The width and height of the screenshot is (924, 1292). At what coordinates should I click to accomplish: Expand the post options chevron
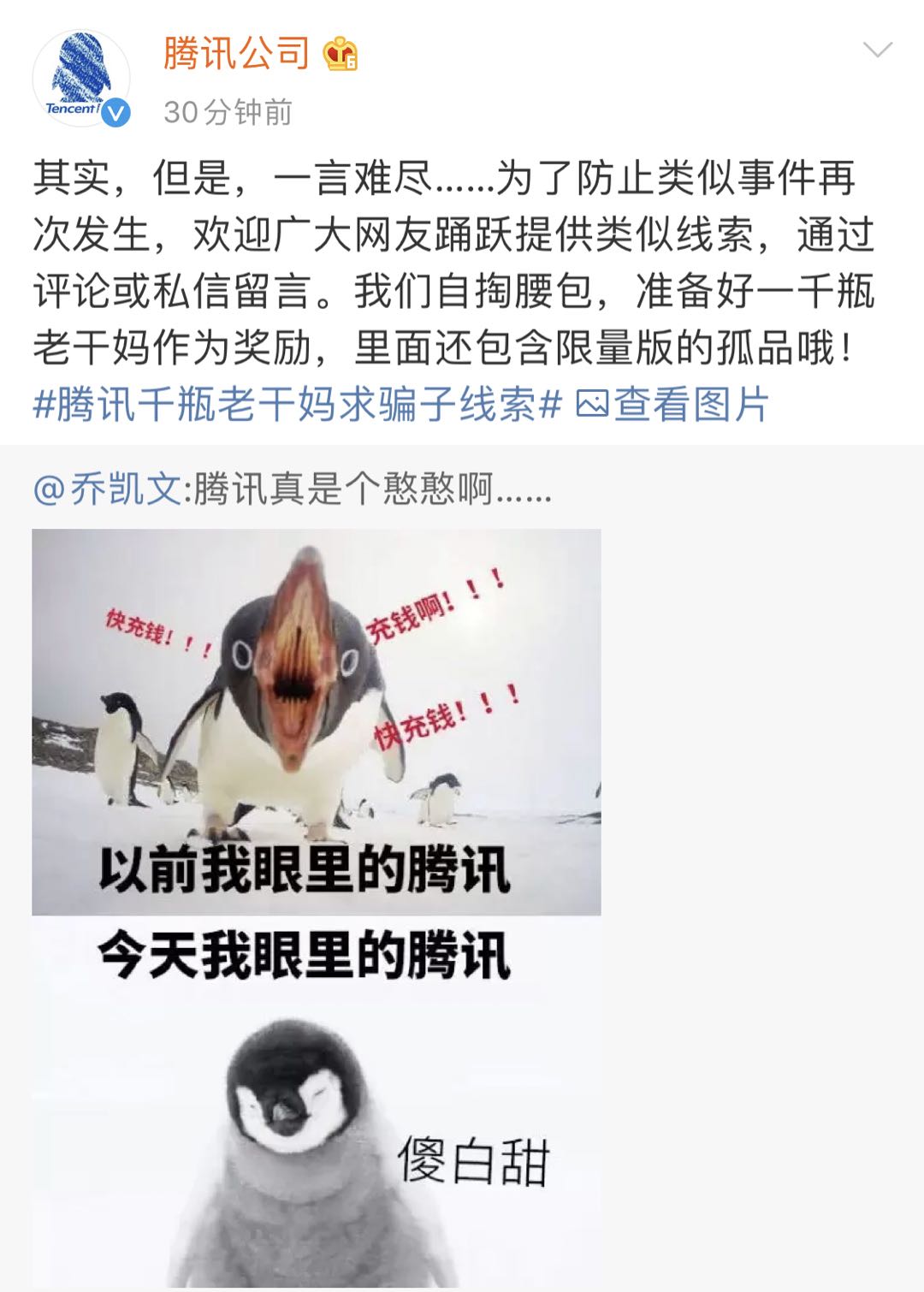(877, 50)
